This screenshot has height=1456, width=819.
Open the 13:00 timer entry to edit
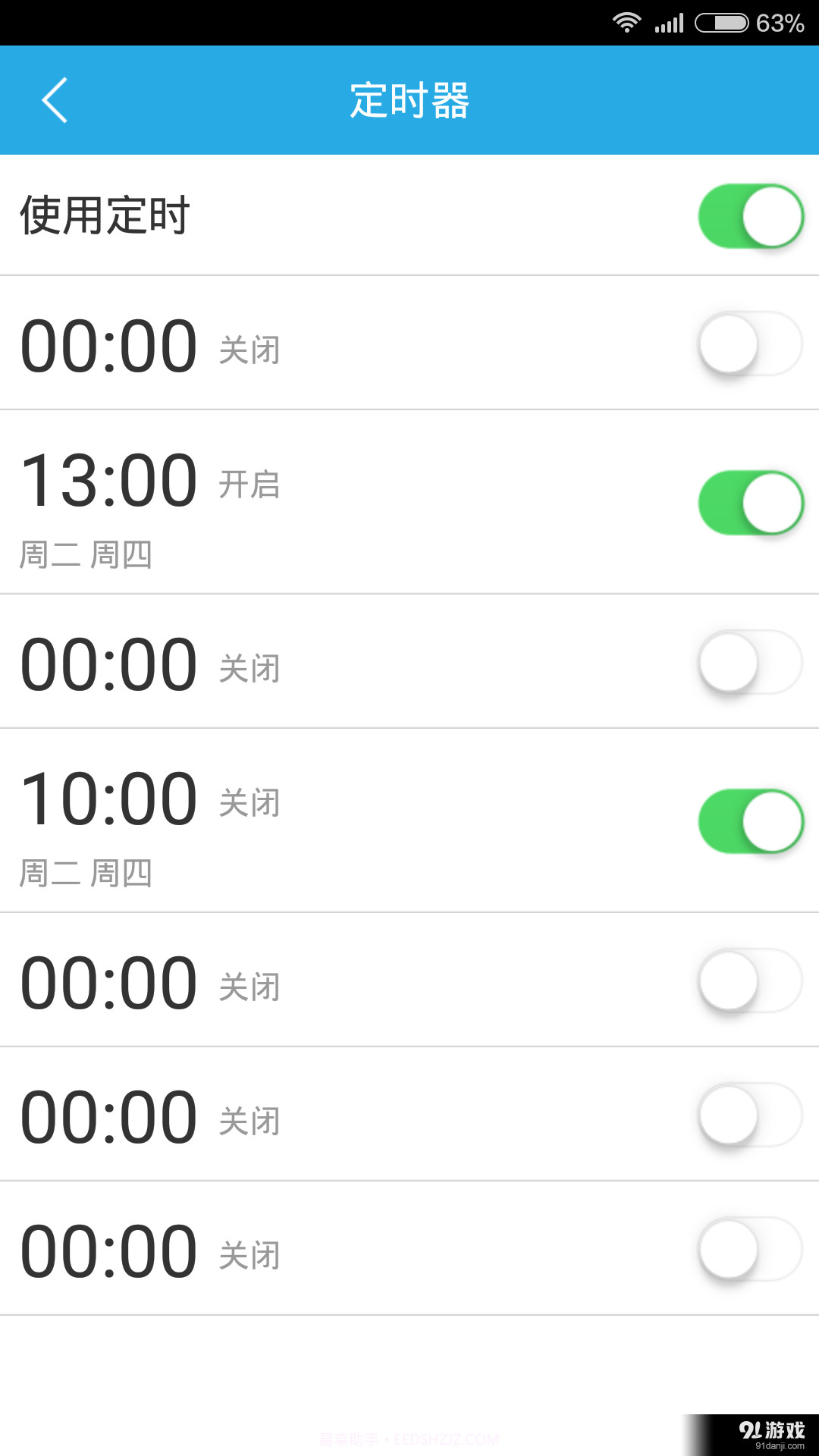pos(303,500)
